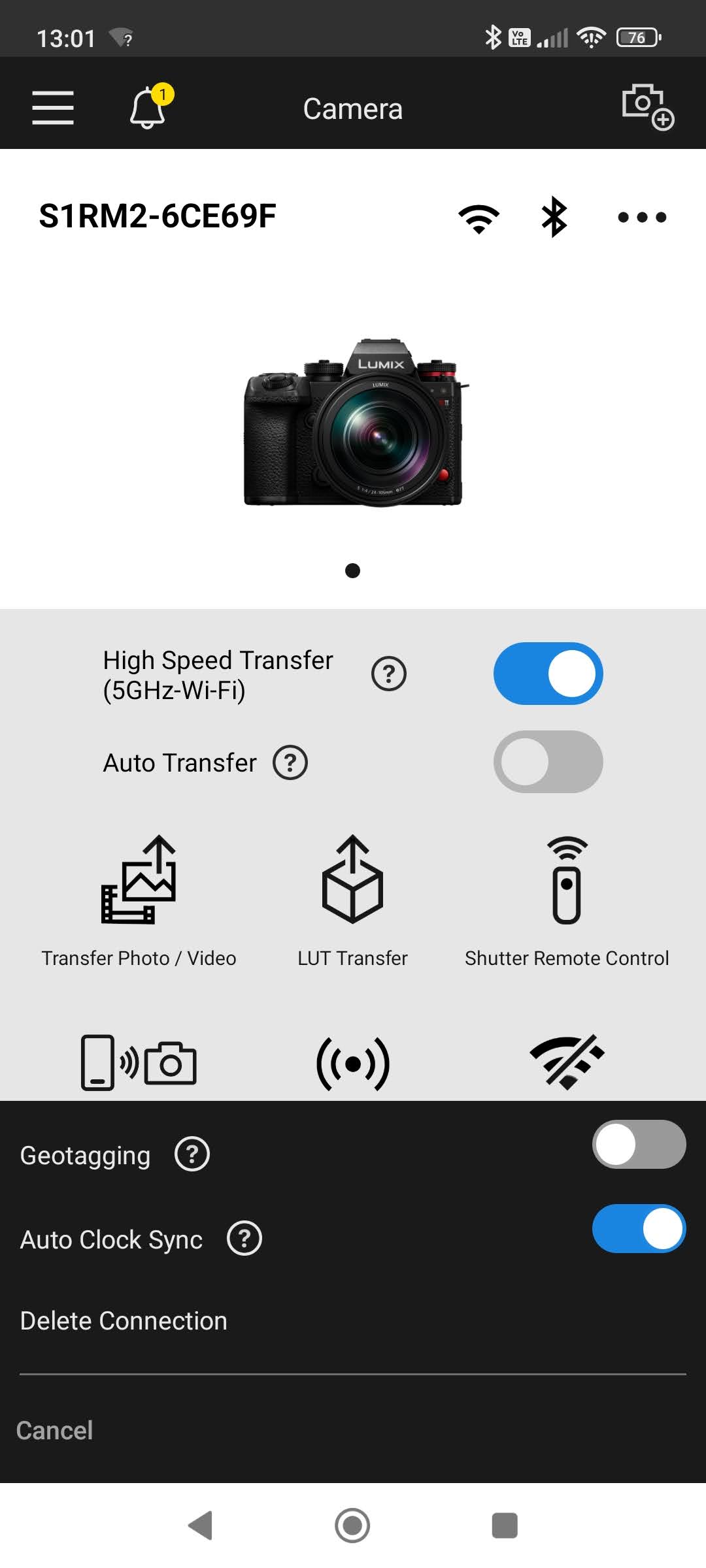Open the three-dot camera options

642,217
